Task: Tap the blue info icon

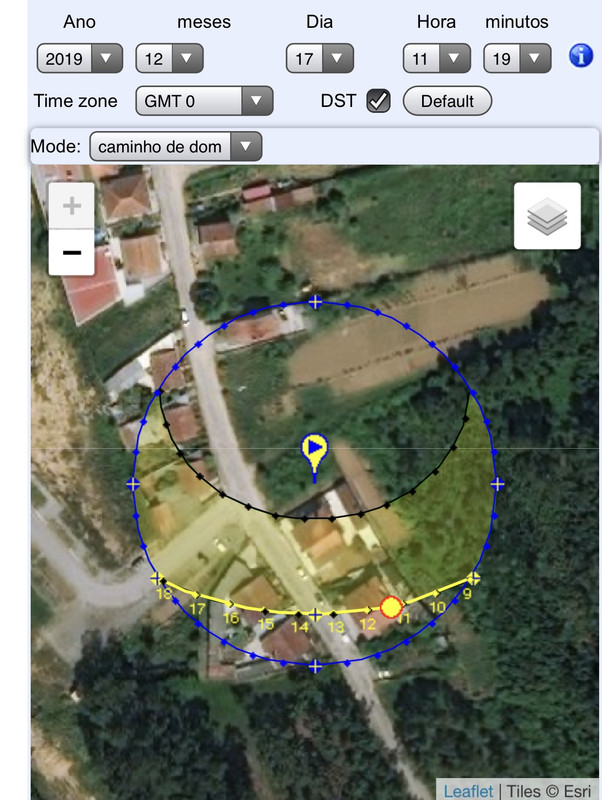Action: point(581,56)
